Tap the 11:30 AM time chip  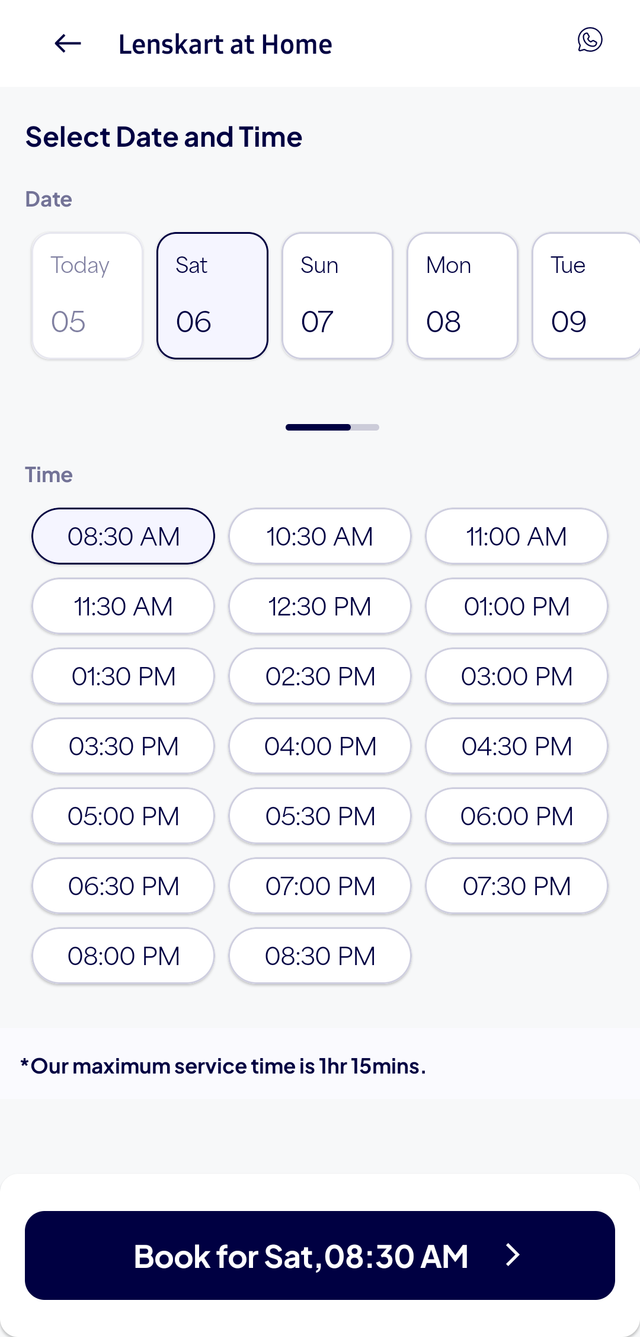(123, 607)
